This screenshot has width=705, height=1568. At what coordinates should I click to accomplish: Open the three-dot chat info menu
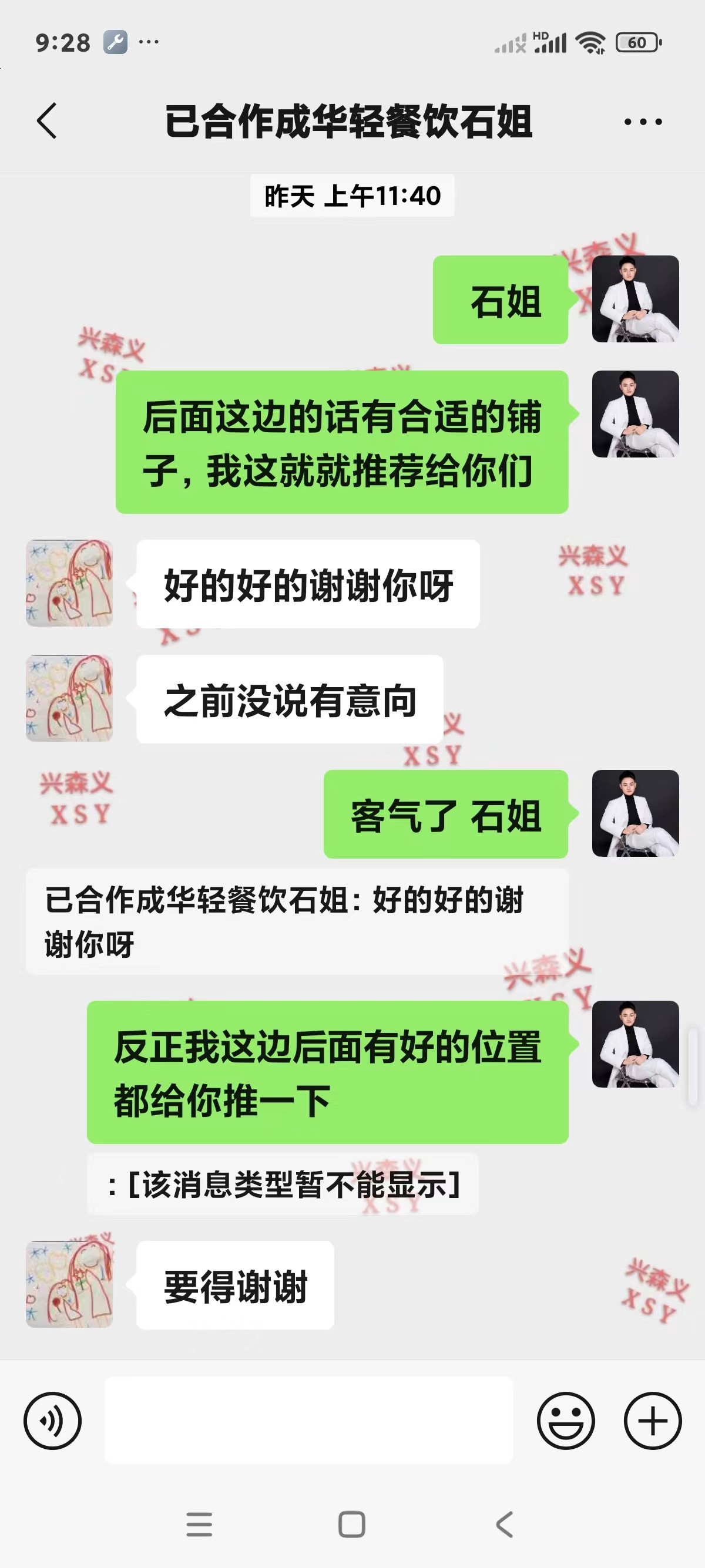click(643, 122)
